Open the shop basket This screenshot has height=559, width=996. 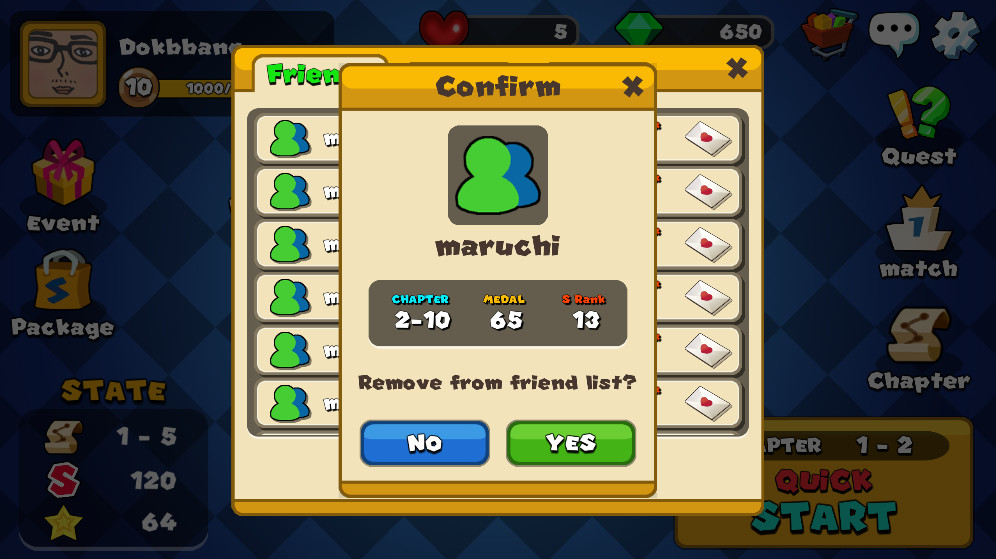828,33
